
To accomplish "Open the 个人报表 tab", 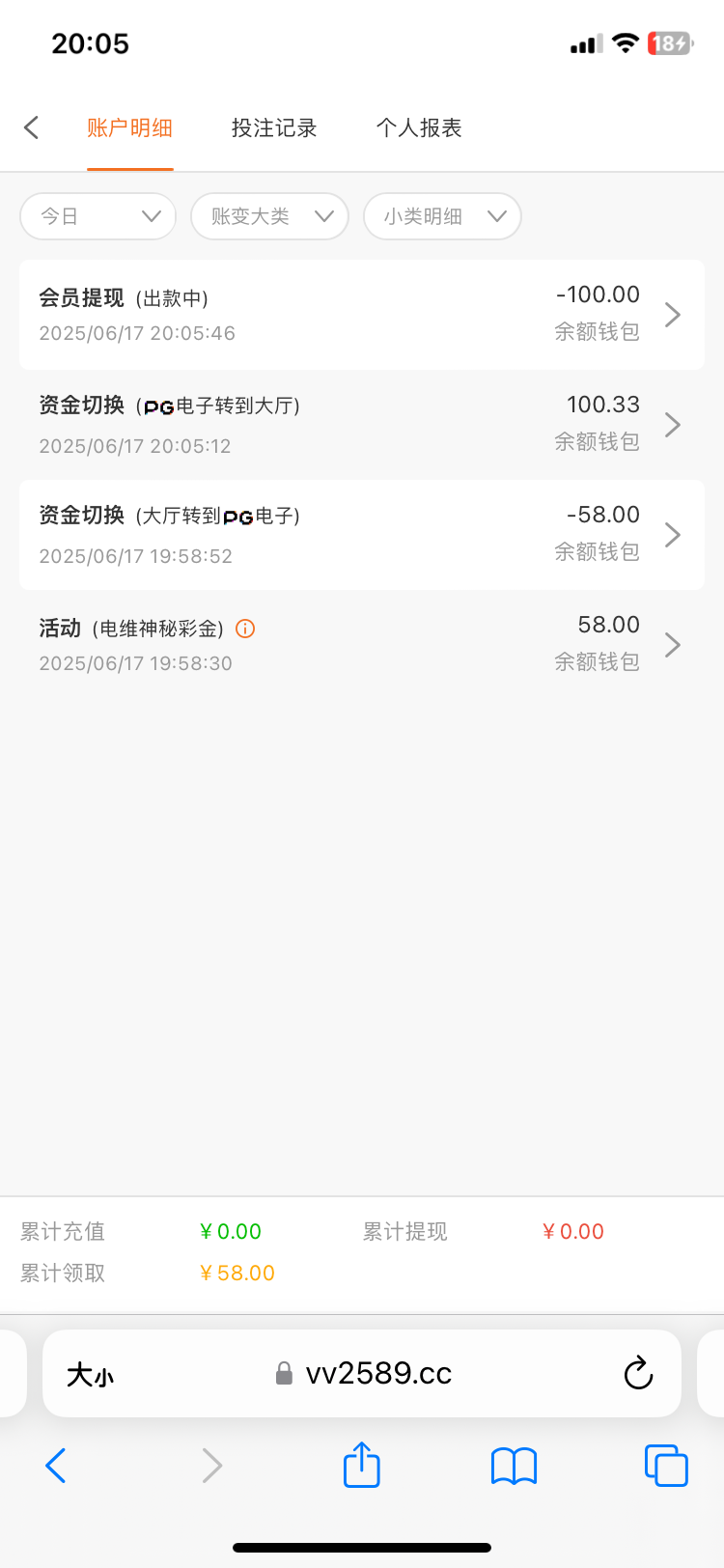I will [419, 127].
